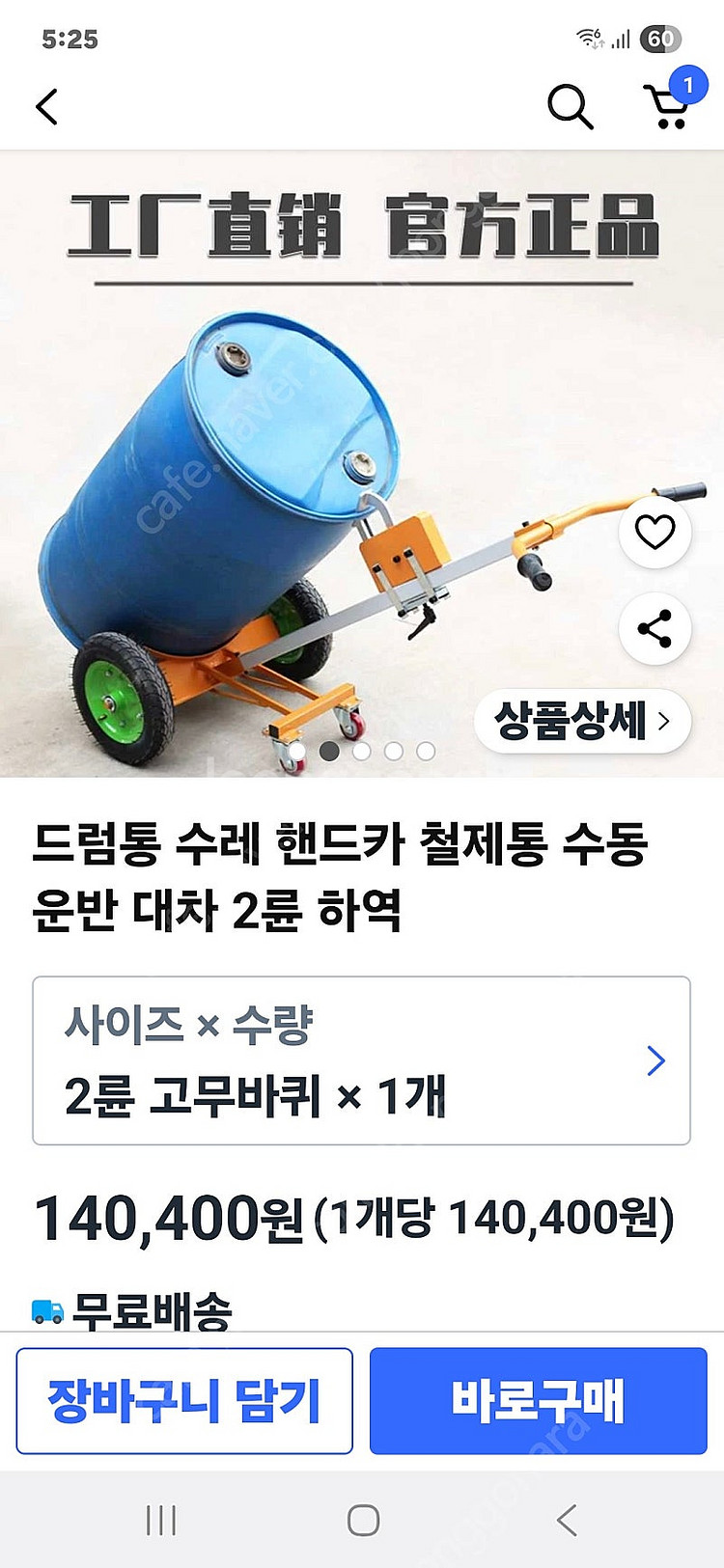724x1568 pixels.
Task: Open recent apps from system navigation bar
Action: 161,1521
